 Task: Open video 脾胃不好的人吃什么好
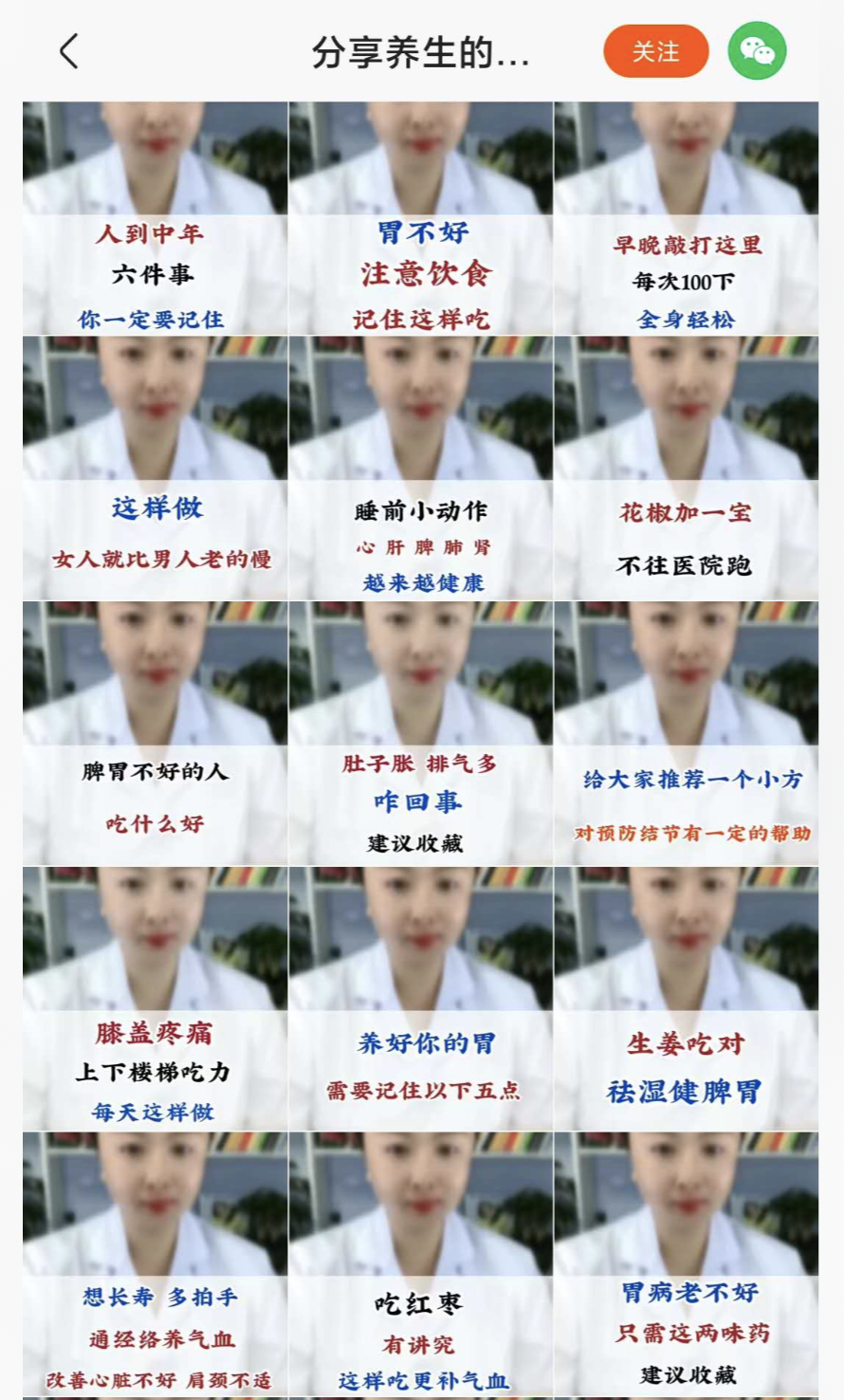[x=155, y=732]
